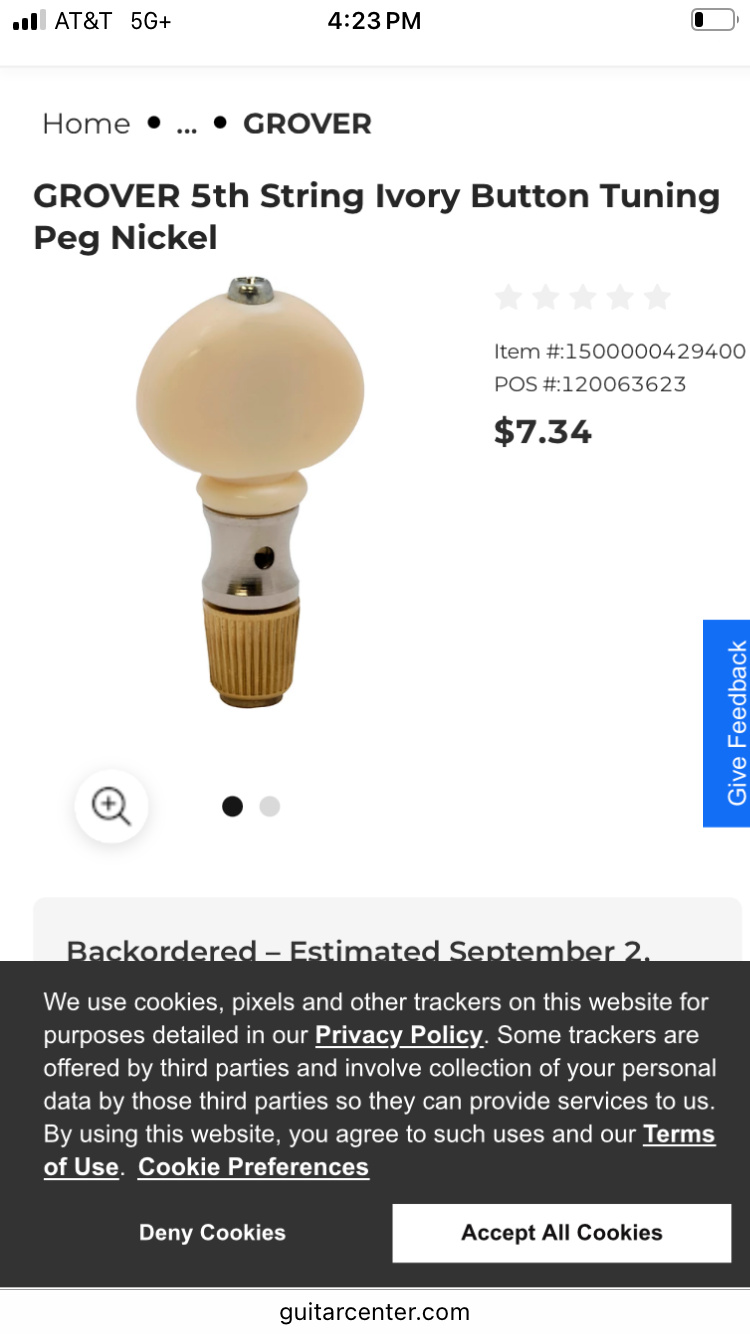750x1334 pixels.
Task: Expand the collapsed breadcrumb ellipsis
Action: click(186, 124)
